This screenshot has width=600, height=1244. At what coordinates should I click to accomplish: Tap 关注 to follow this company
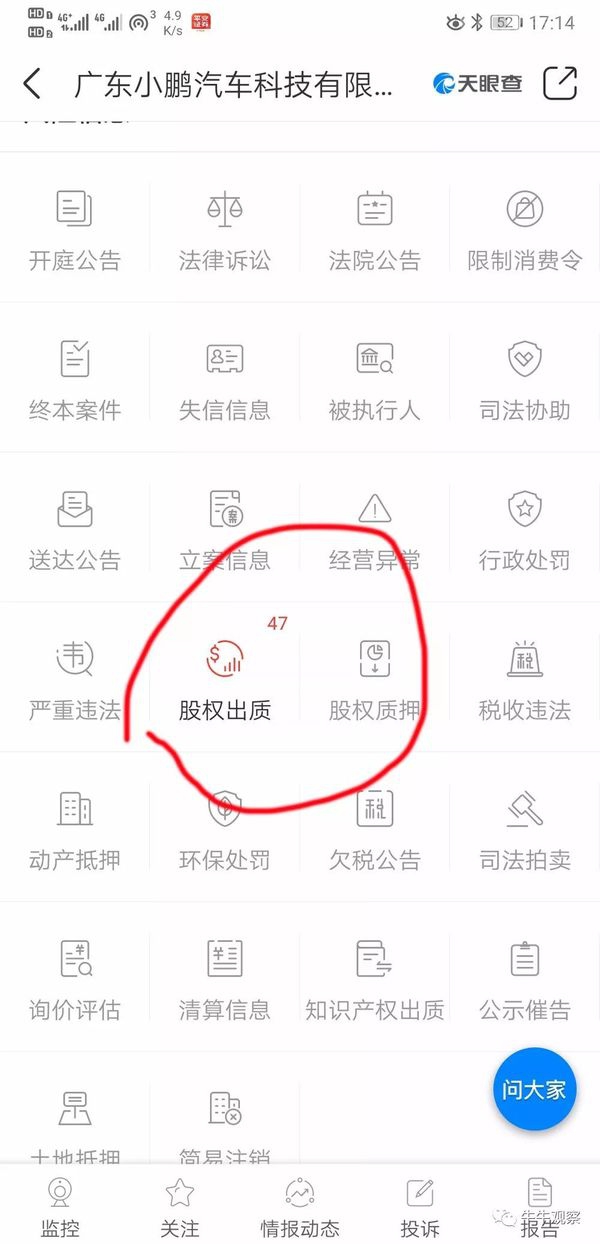pyautogui.click(x=180, y=1206)
